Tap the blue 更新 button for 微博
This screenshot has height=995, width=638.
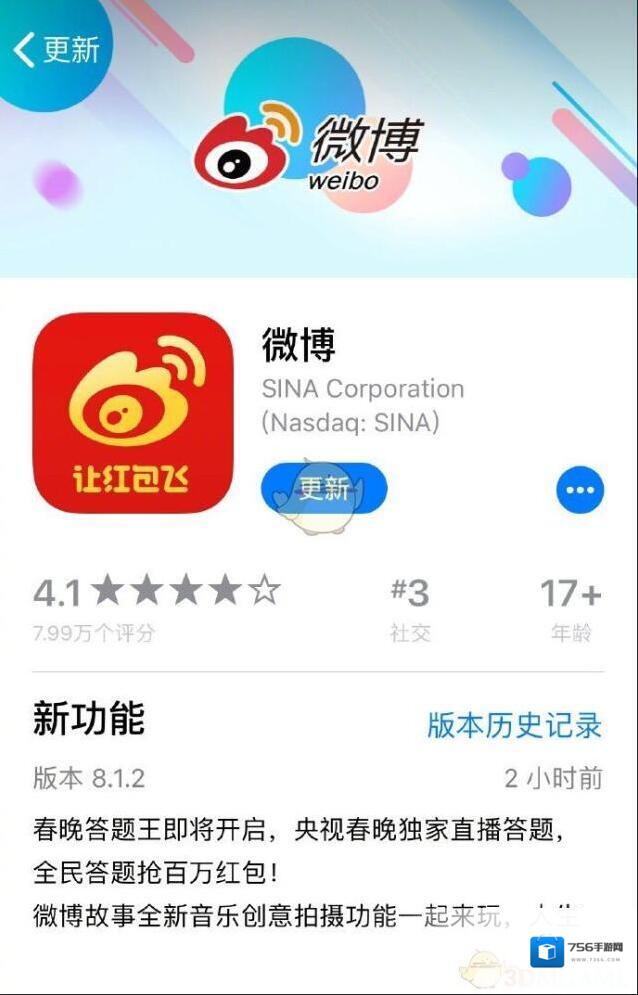pyautogui.click(x=323, y=489)
